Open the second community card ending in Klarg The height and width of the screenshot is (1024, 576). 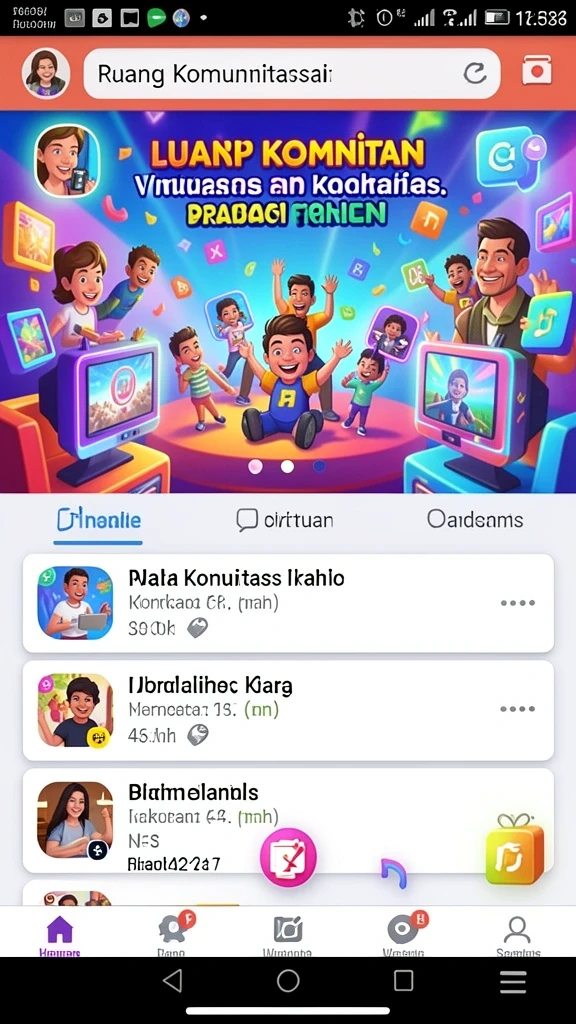(x=288, y=710)
